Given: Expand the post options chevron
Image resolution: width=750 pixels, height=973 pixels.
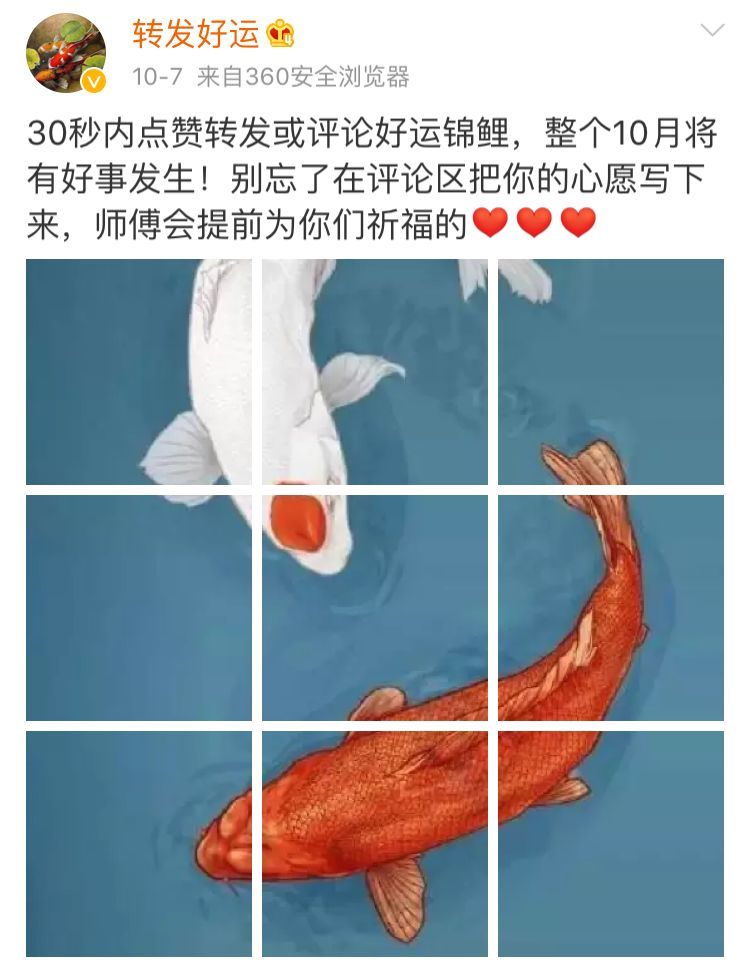Looking at the screenshot, I should coord(712,31).
